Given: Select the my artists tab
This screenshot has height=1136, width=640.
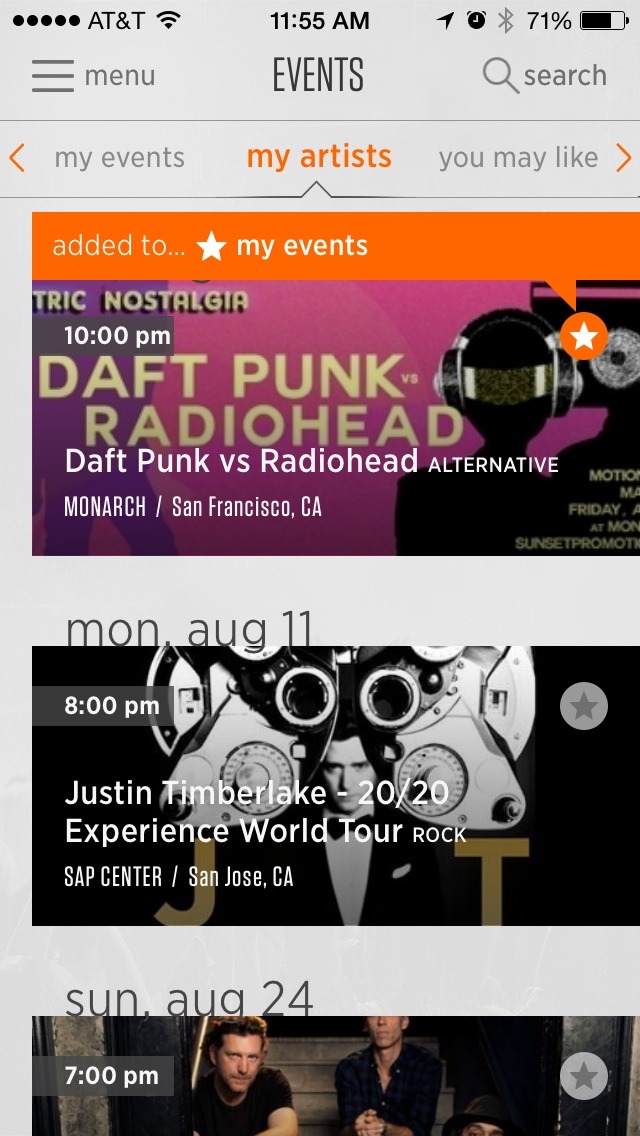Looking at the screenshot, I should click(319, 157).
